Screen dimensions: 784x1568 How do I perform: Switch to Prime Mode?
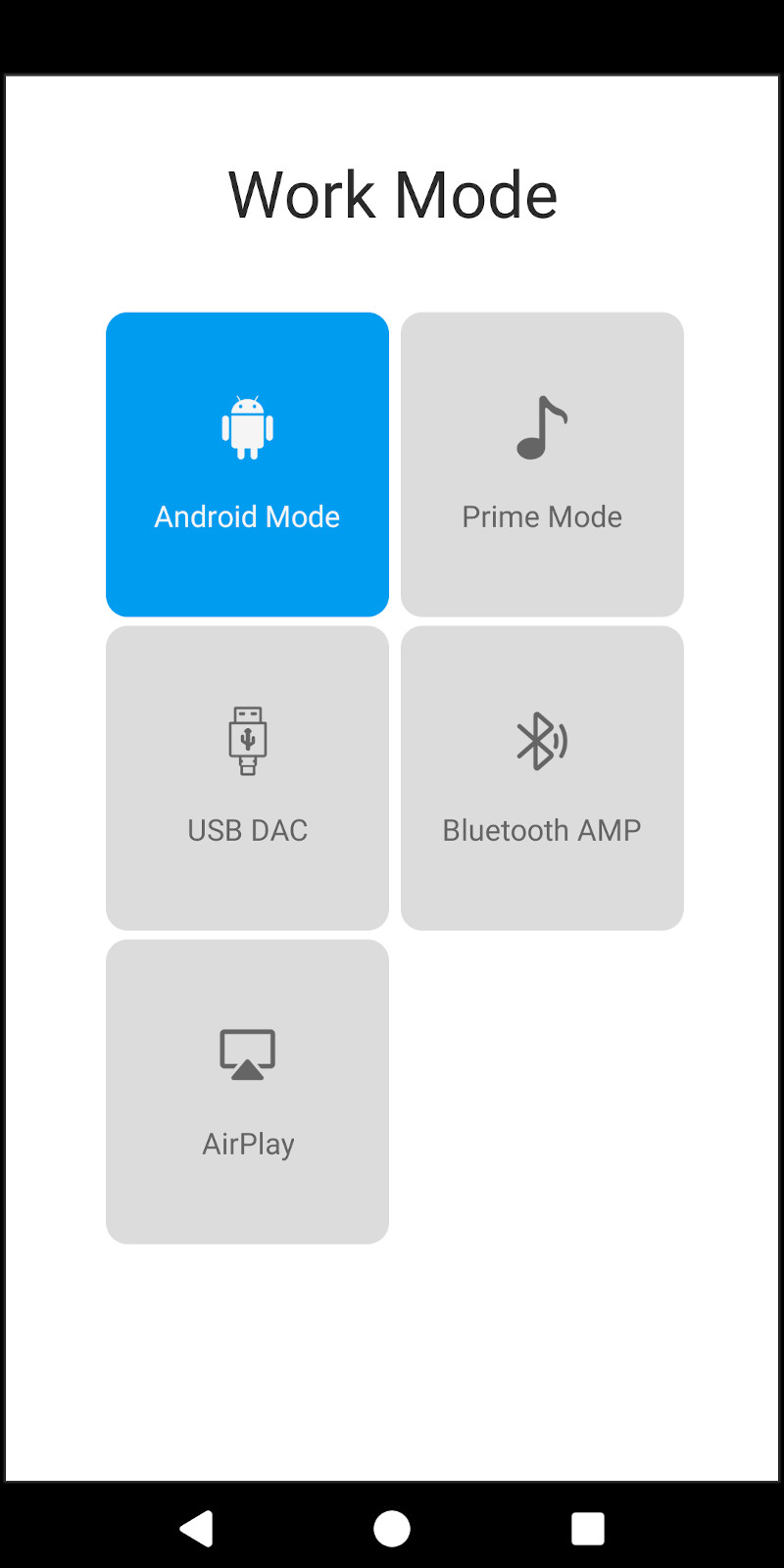542,465
